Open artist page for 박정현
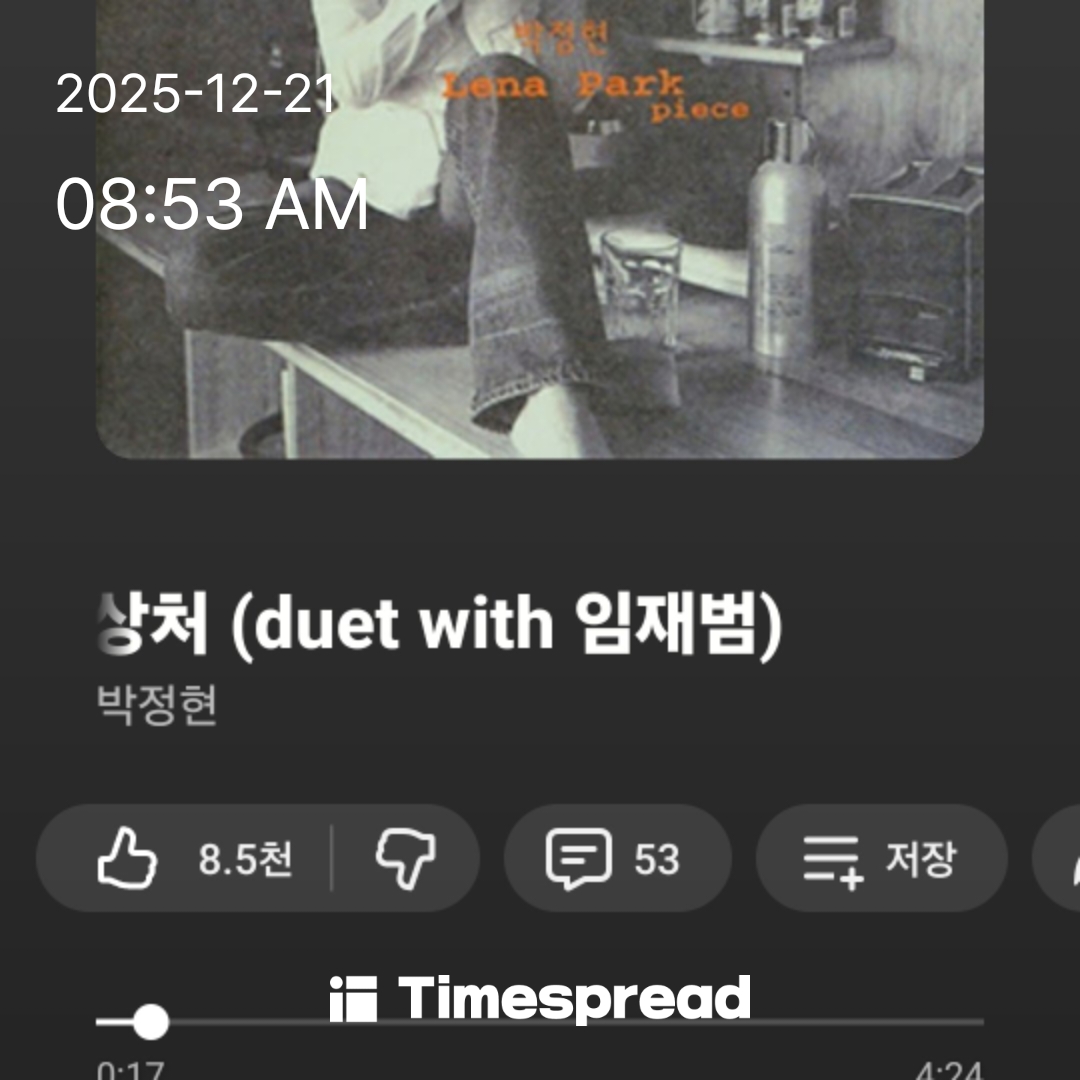 click(157, 705)
